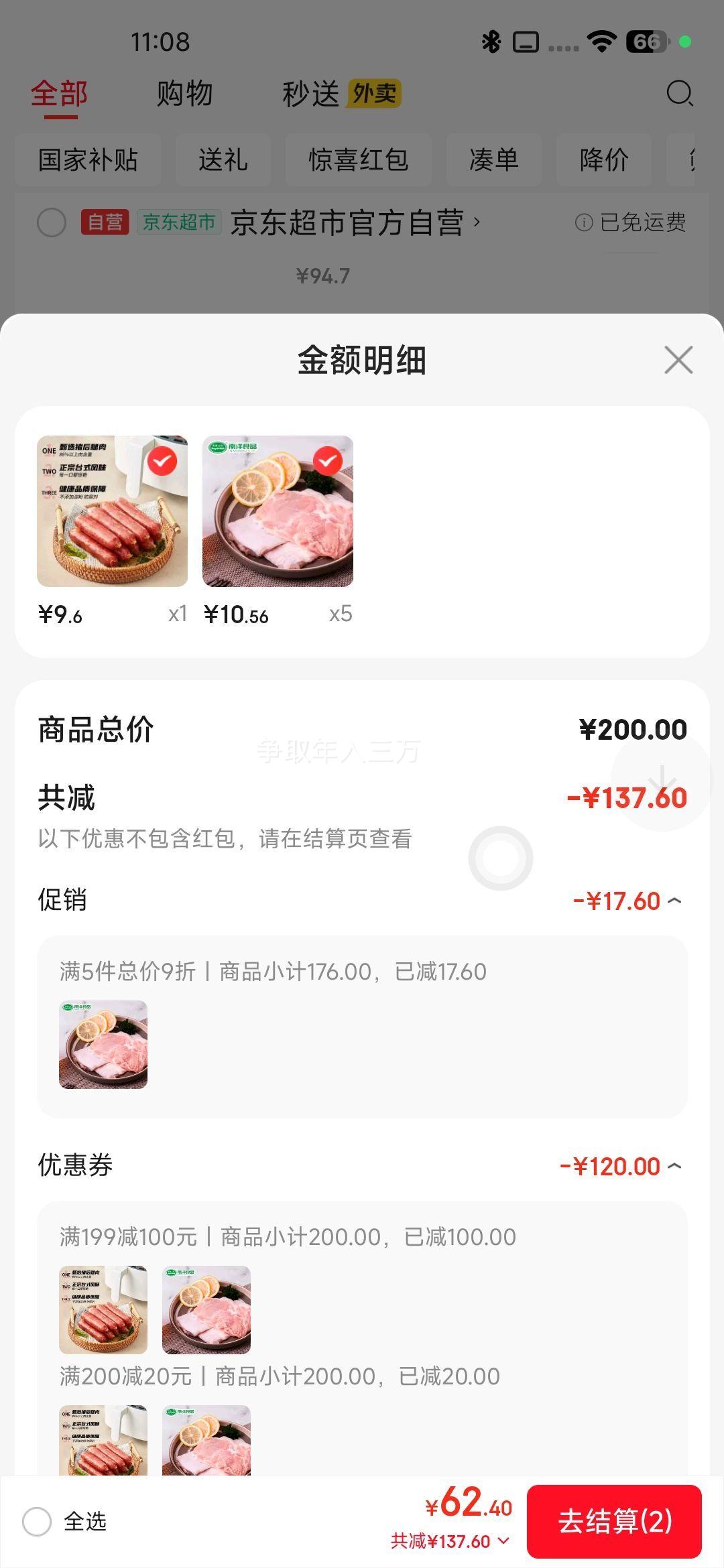Screen dimensions: 724x1568
Task: Close the 金额明细 modal
Action: pos(678,360)
